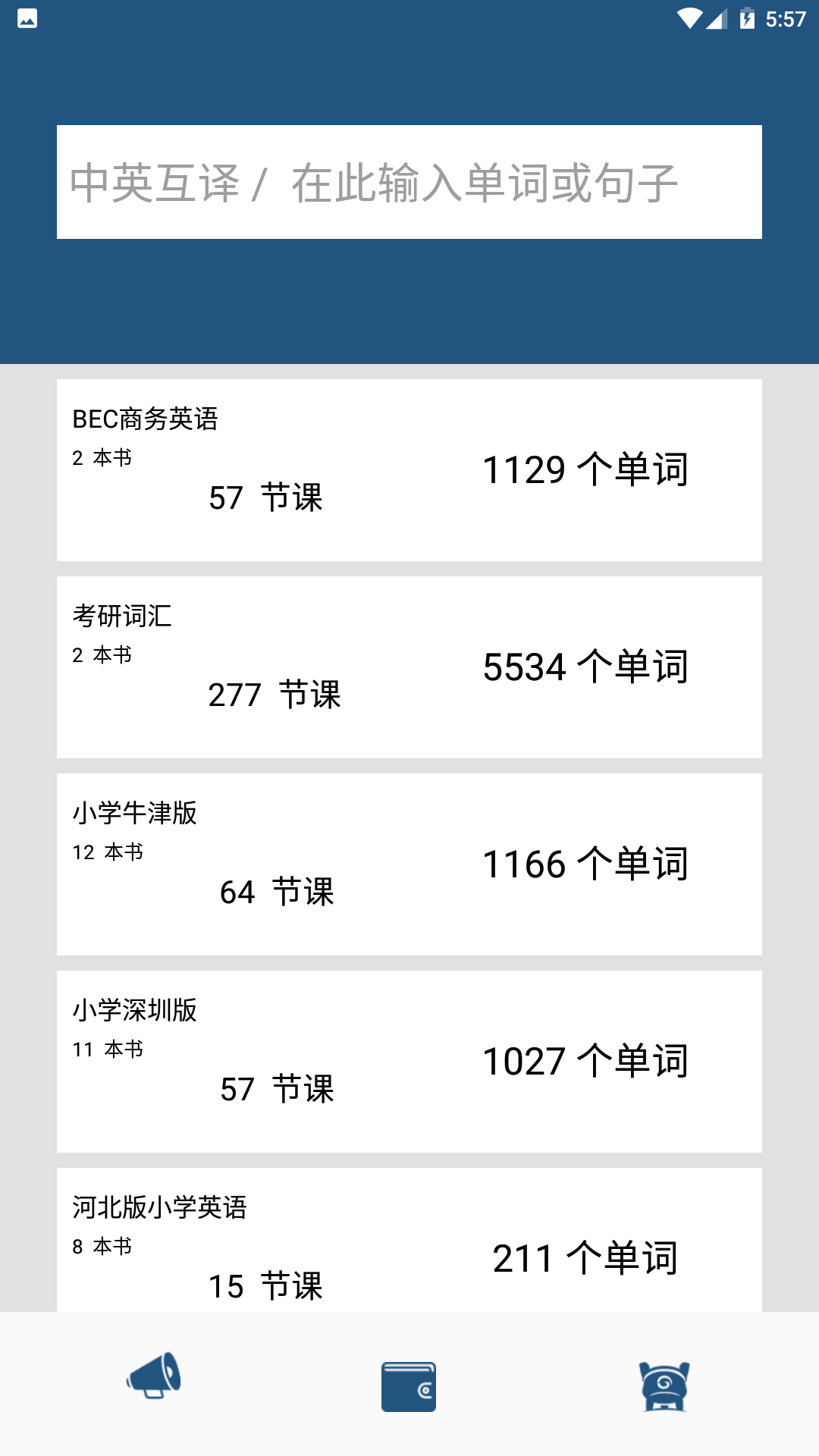
Task: Switch to the wallet tab
Action: [409, 1386]
